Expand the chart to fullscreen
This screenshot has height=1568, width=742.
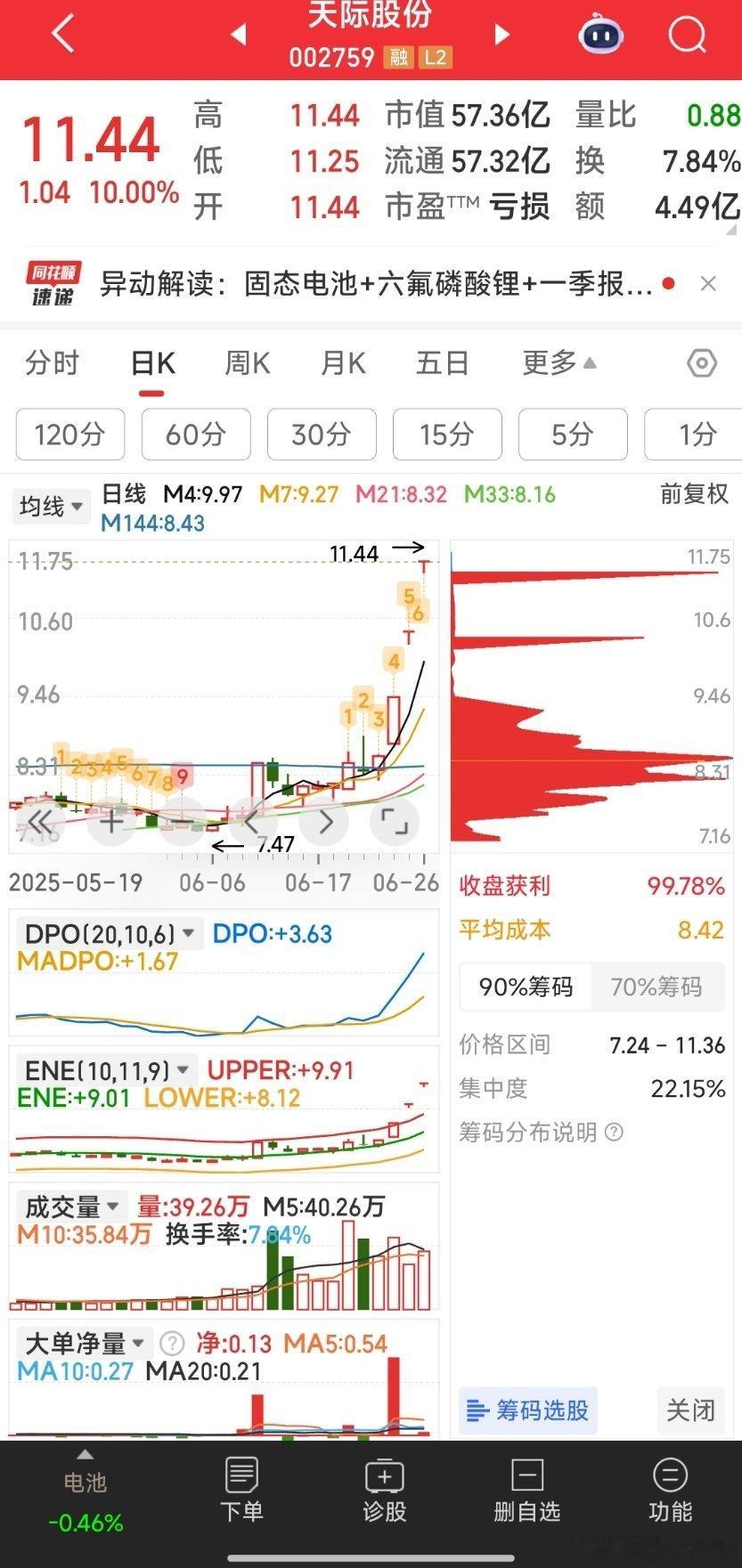[x=394, y=821]
